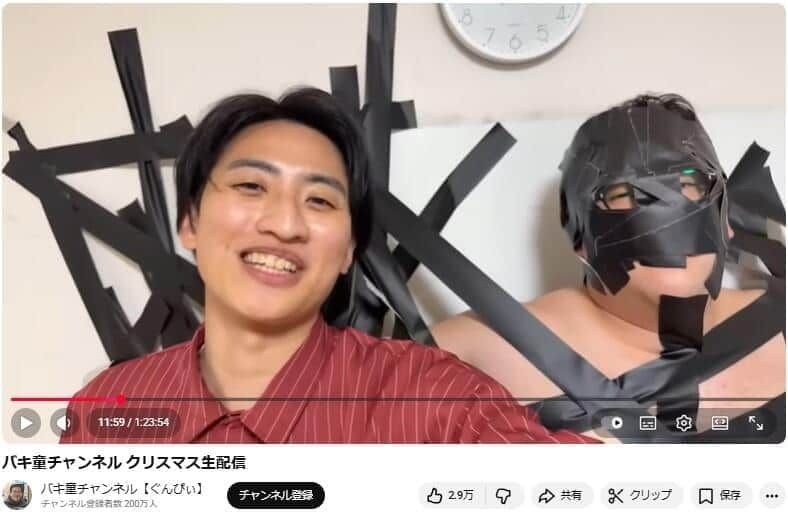Open the player settings gear
Screen dimensions: 788x512
684,423
